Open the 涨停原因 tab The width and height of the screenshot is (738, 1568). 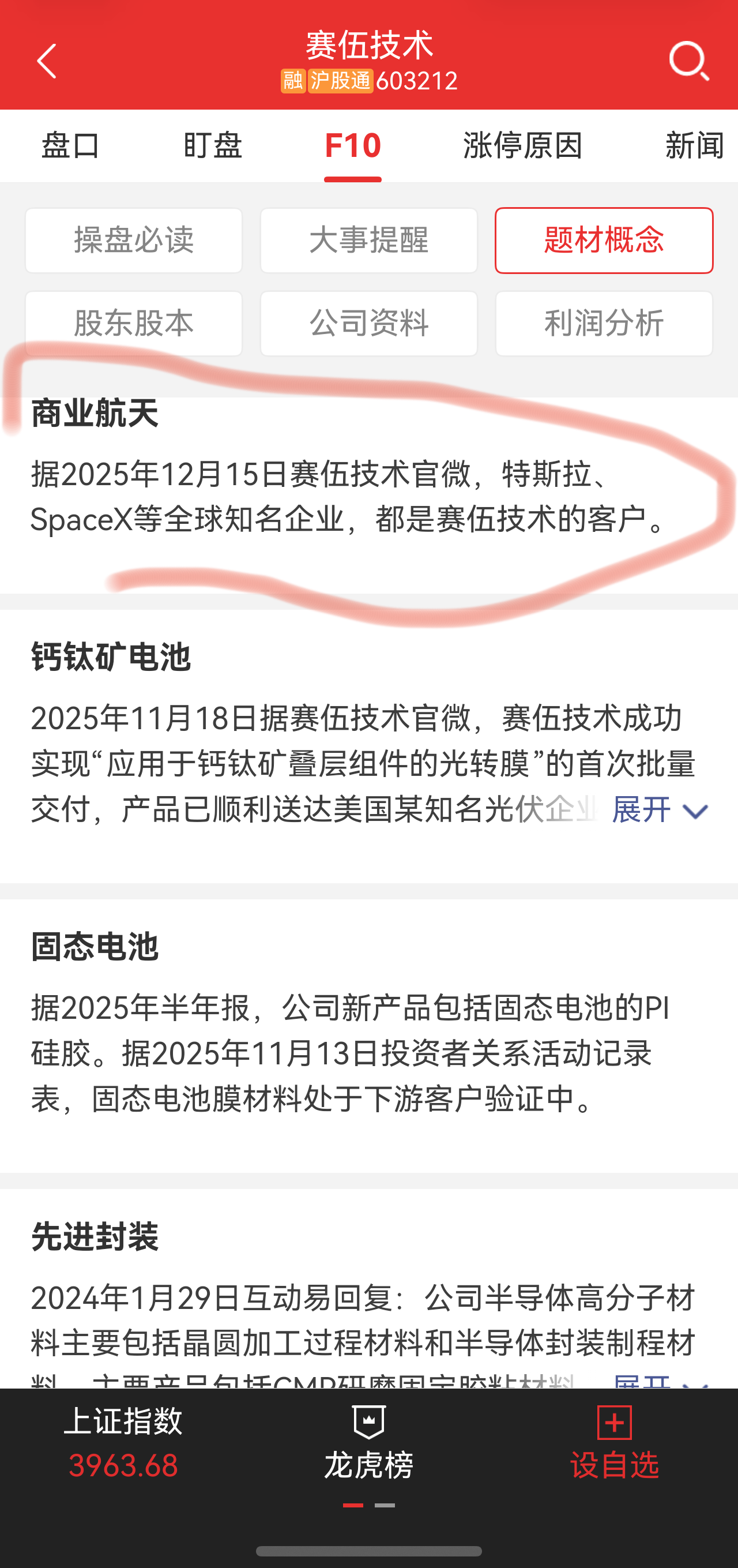[x=522, y=145]
